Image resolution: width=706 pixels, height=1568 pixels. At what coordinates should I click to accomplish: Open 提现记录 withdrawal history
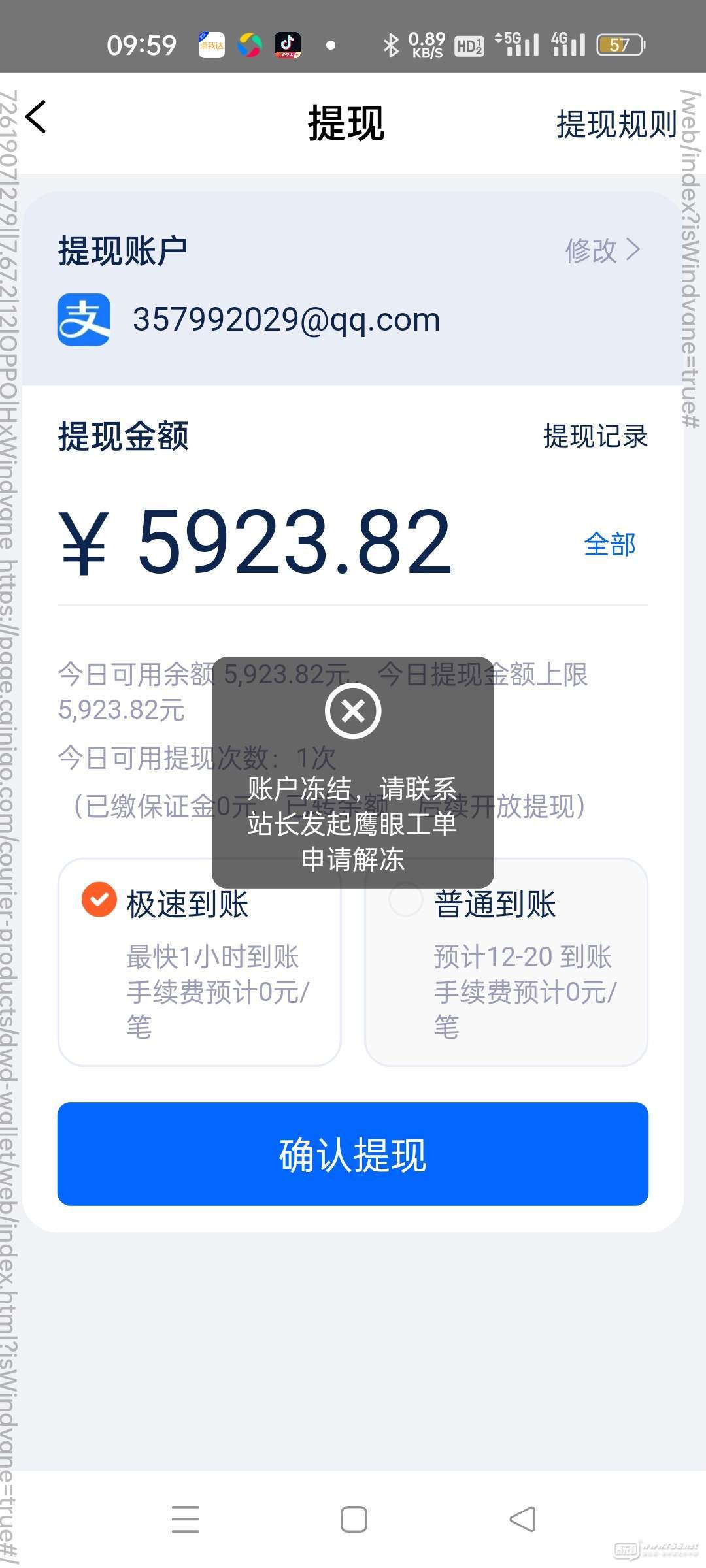click(x=595, y=436)
